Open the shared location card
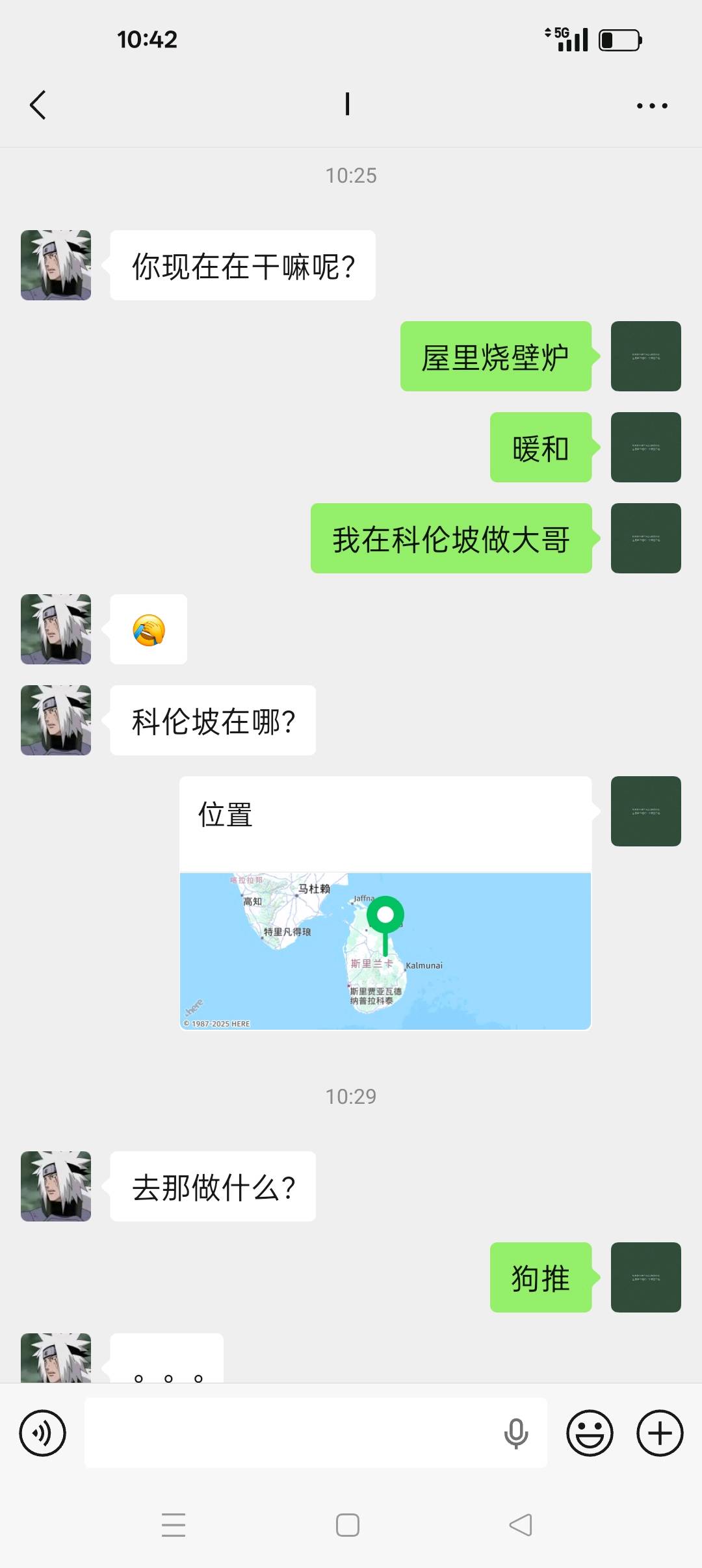 [385, 904]
